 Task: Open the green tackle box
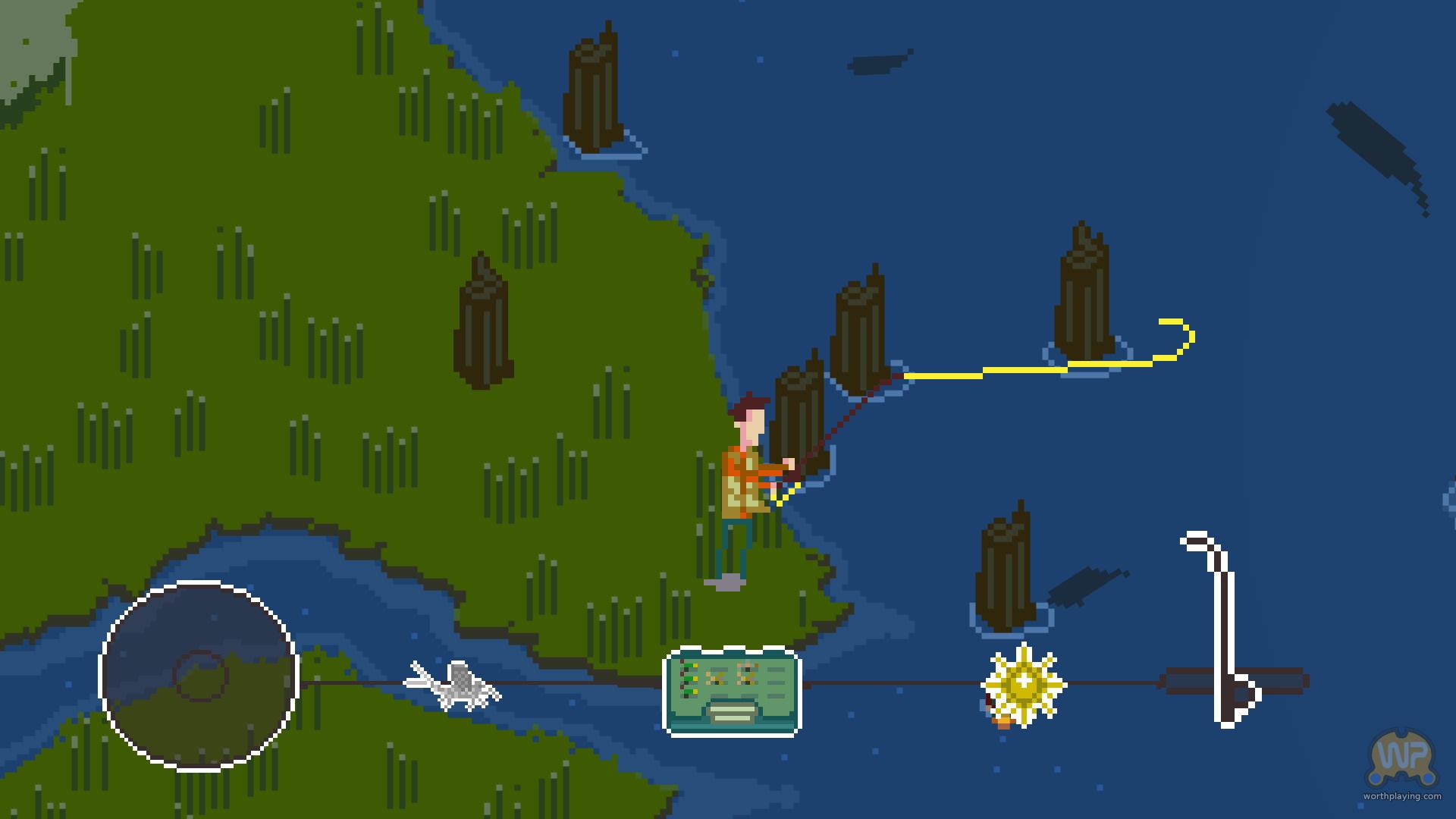[x=732, y=691]
